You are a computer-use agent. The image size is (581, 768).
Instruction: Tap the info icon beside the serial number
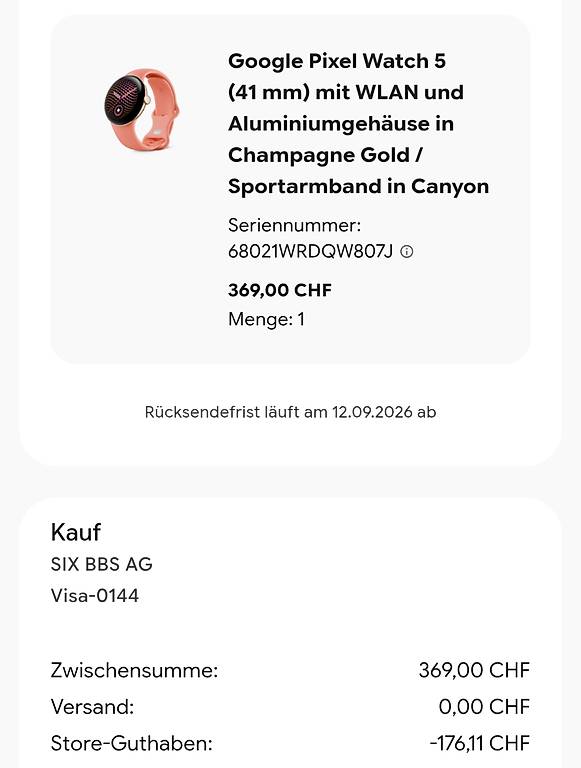click(407, 252)
